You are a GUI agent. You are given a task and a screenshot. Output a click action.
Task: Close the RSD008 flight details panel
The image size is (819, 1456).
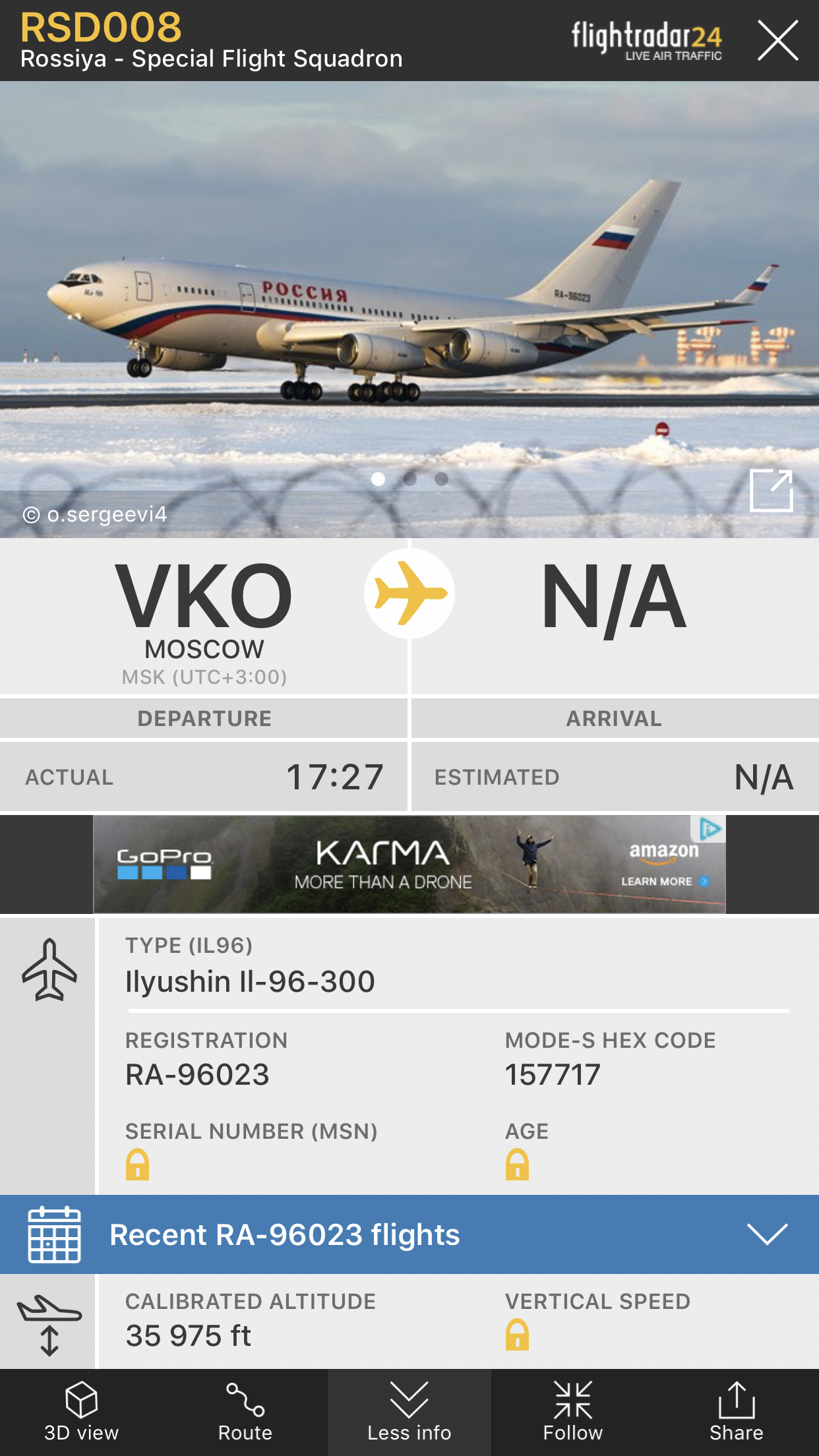click(x=777, y=41)
